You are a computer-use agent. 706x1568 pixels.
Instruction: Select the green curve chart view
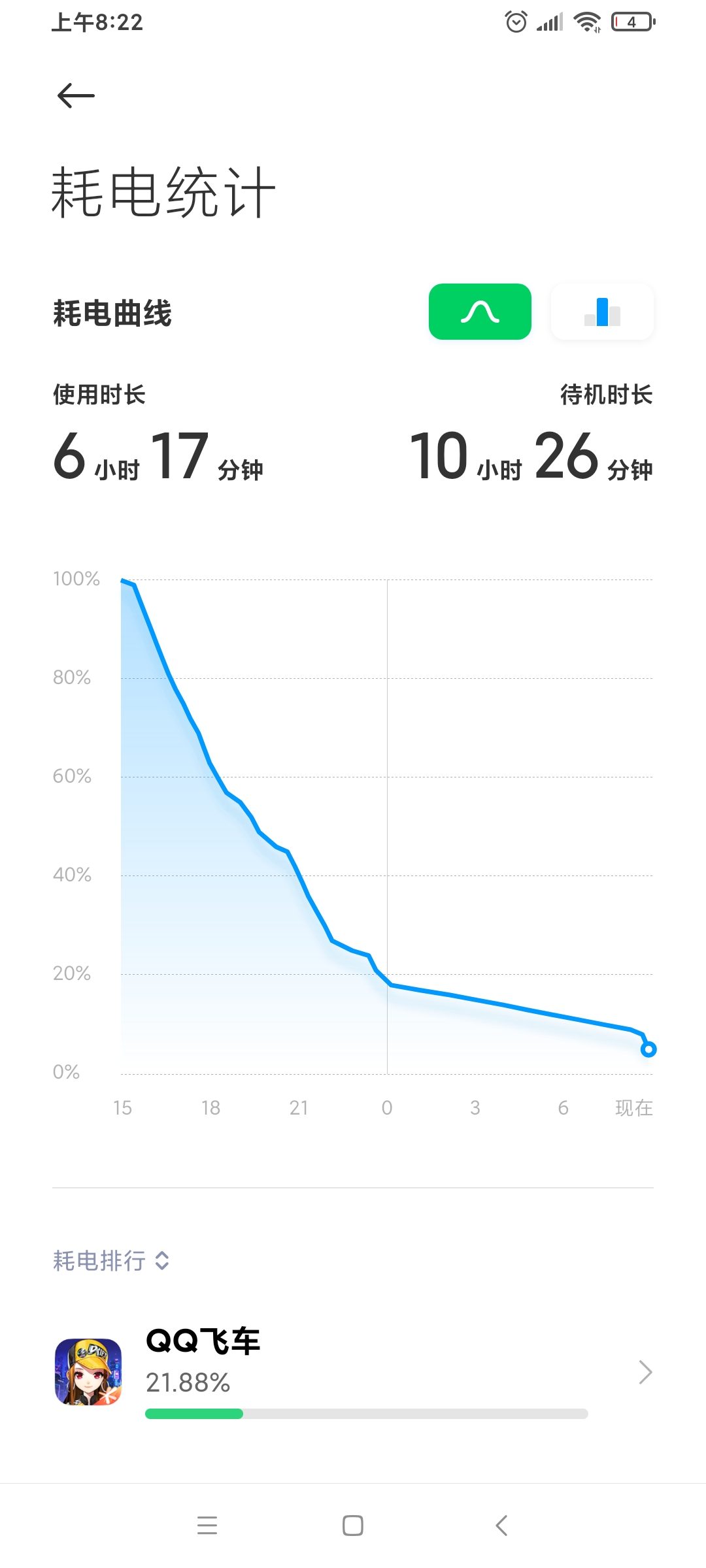click(480, 312)
